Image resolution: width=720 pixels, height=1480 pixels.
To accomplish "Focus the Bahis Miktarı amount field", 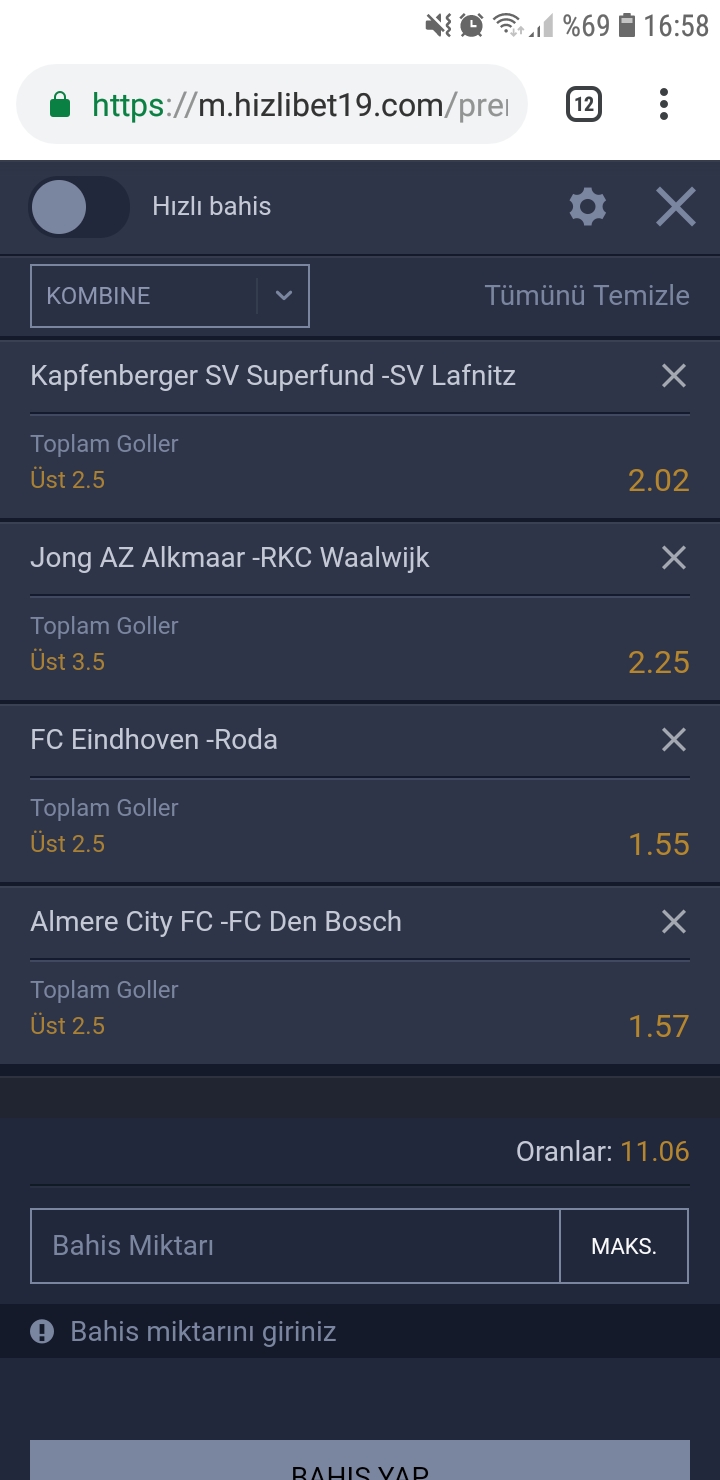I will click(x=295, y=1246).
